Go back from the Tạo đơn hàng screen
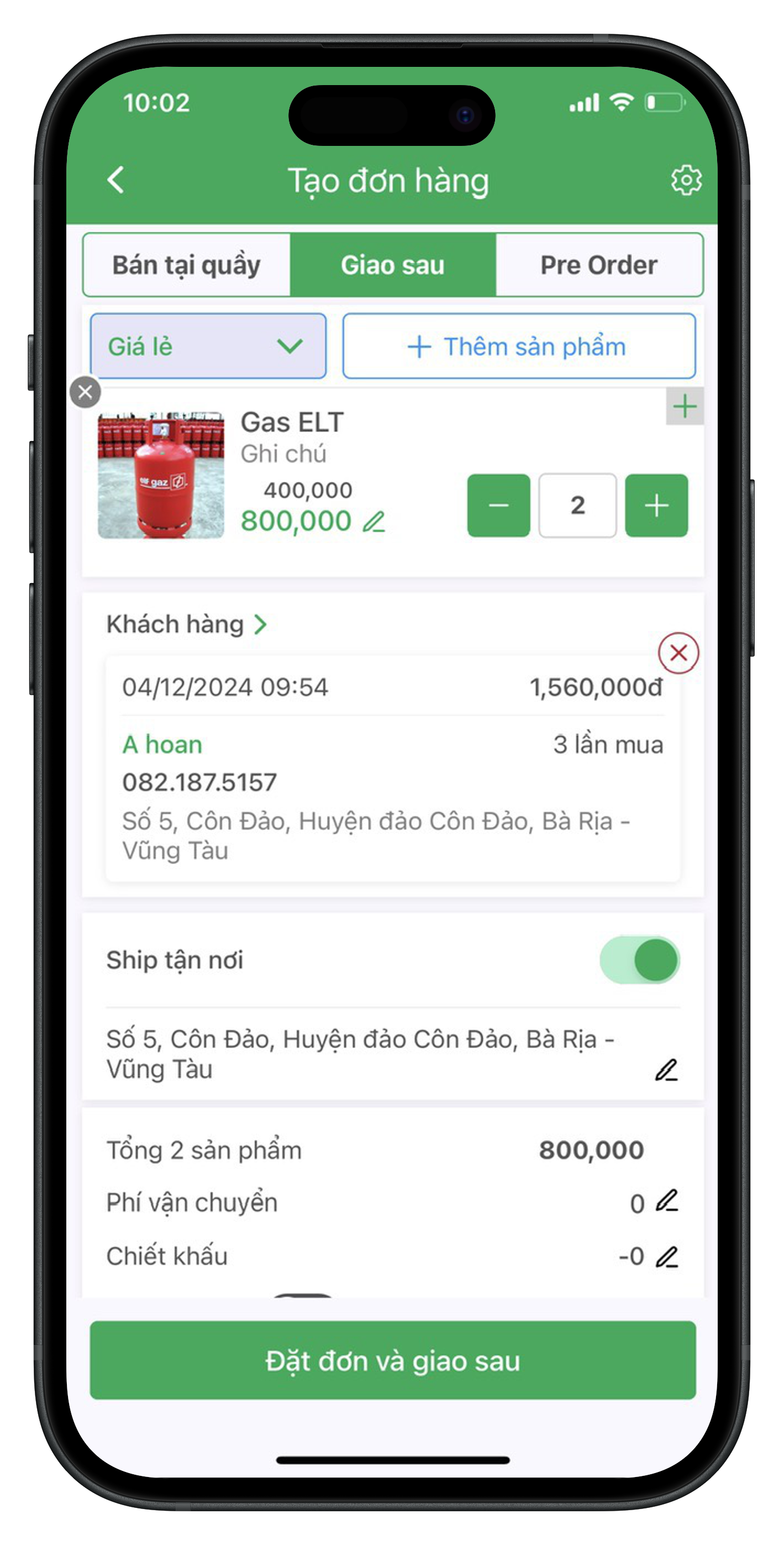The image size is (784, 1545). (116, 180)
